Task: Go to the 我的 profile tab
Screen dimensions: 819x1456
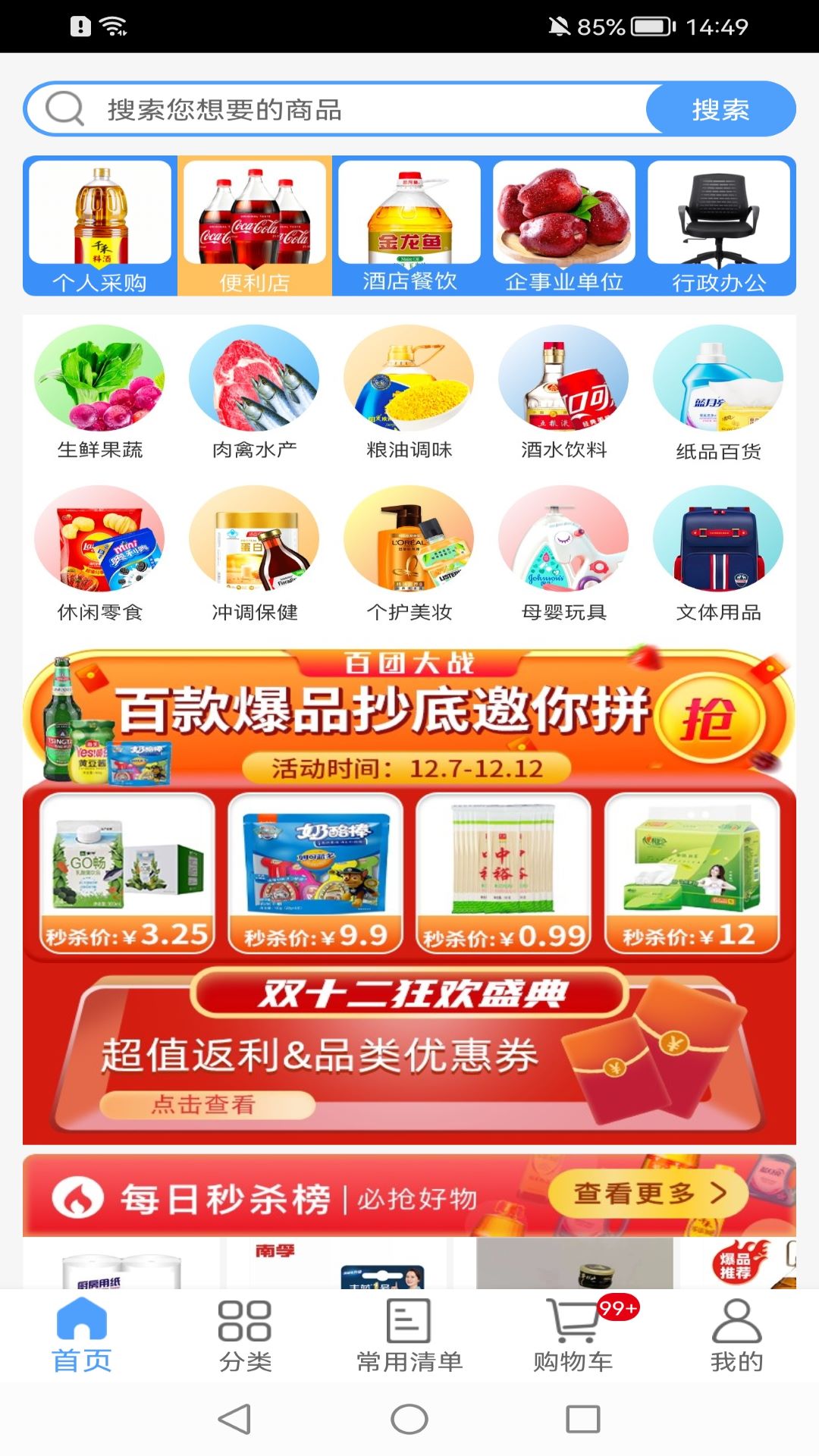Action: [x=736, y=1336]
